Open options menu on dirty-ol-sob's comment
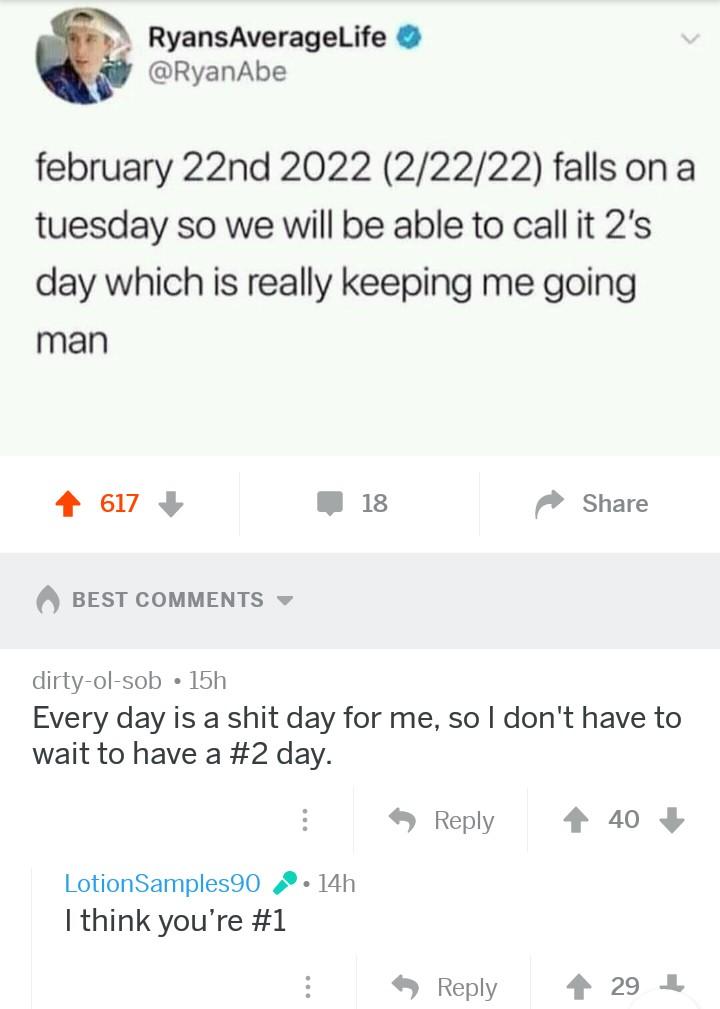The height and width of the screenshot is (1009, 720). pos(305,820)
